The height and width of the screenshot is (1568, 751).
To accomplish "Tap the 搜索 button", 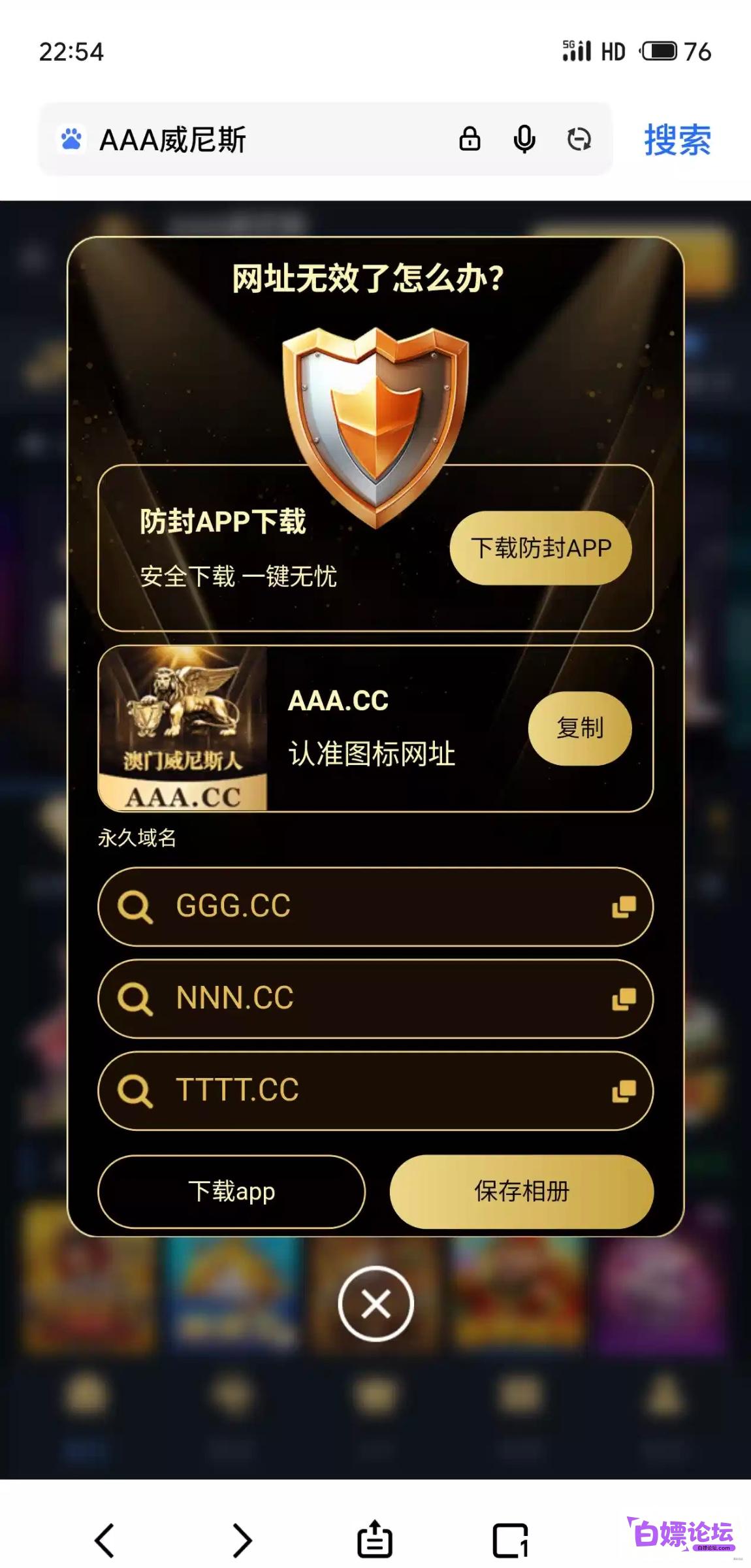I will pos(677,139).
